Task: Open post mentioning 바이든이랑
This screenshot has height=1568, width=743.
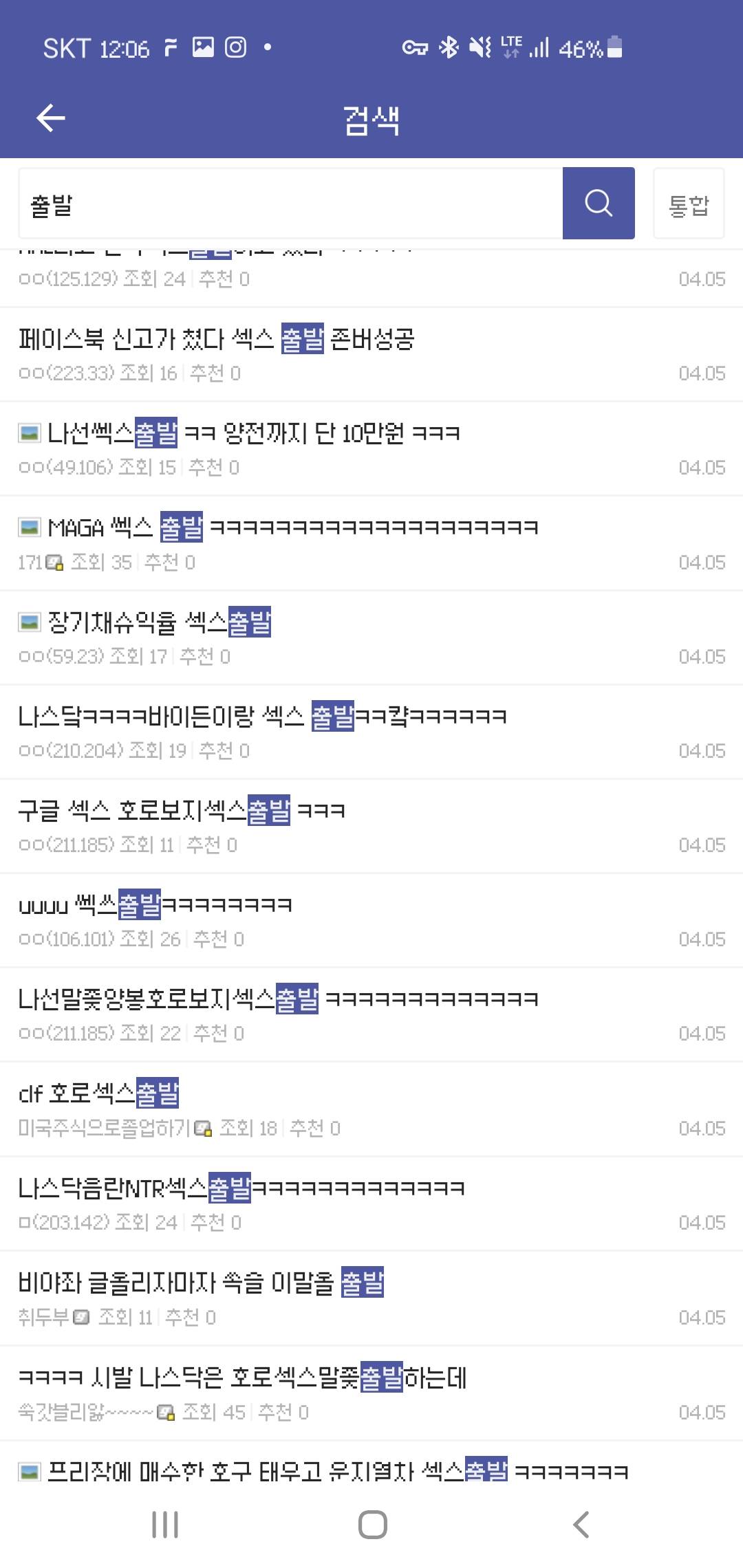Action: click(x=263, y=717)
